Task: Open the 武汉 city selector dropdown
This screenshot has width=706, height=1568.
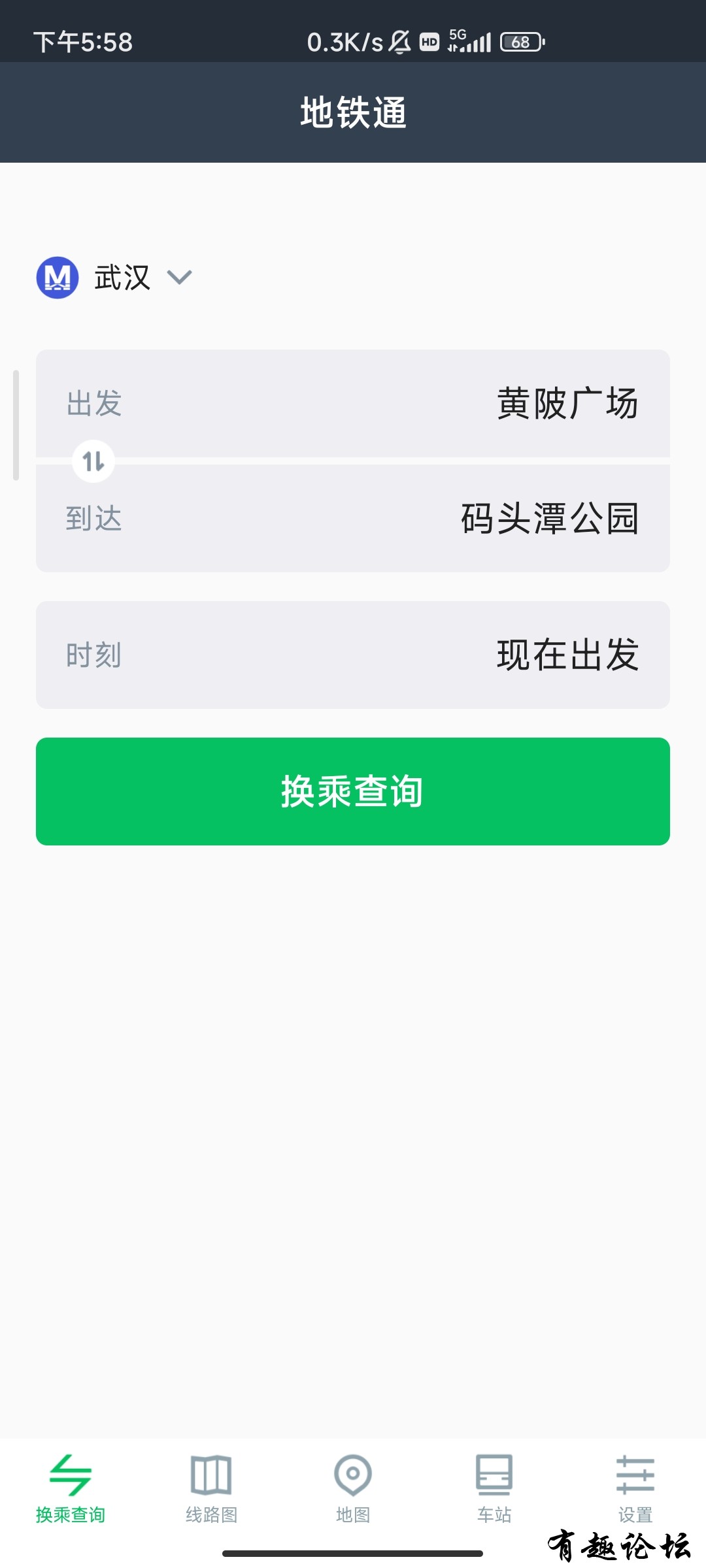Action: (121, 278)
